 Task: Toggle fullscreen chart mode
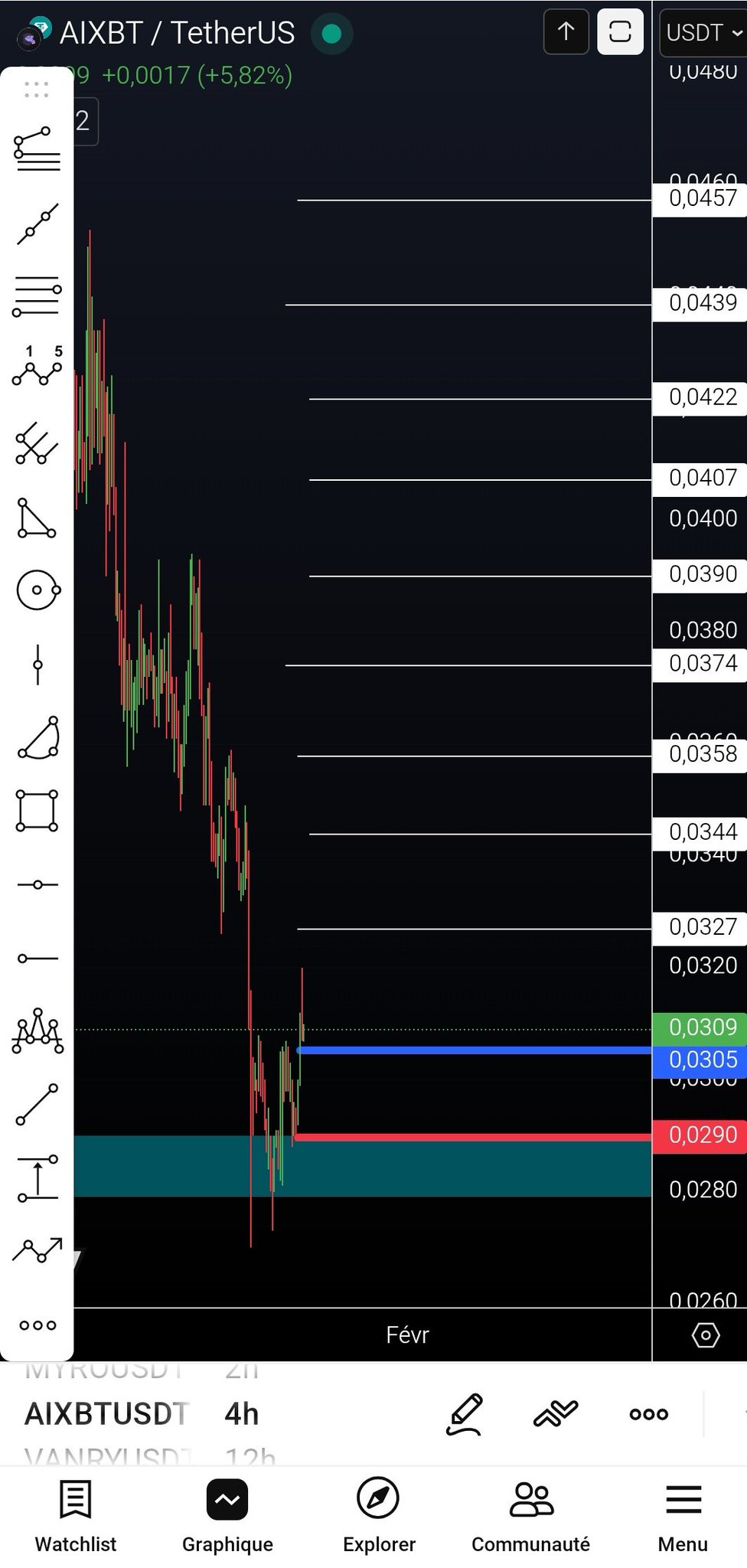620,32
